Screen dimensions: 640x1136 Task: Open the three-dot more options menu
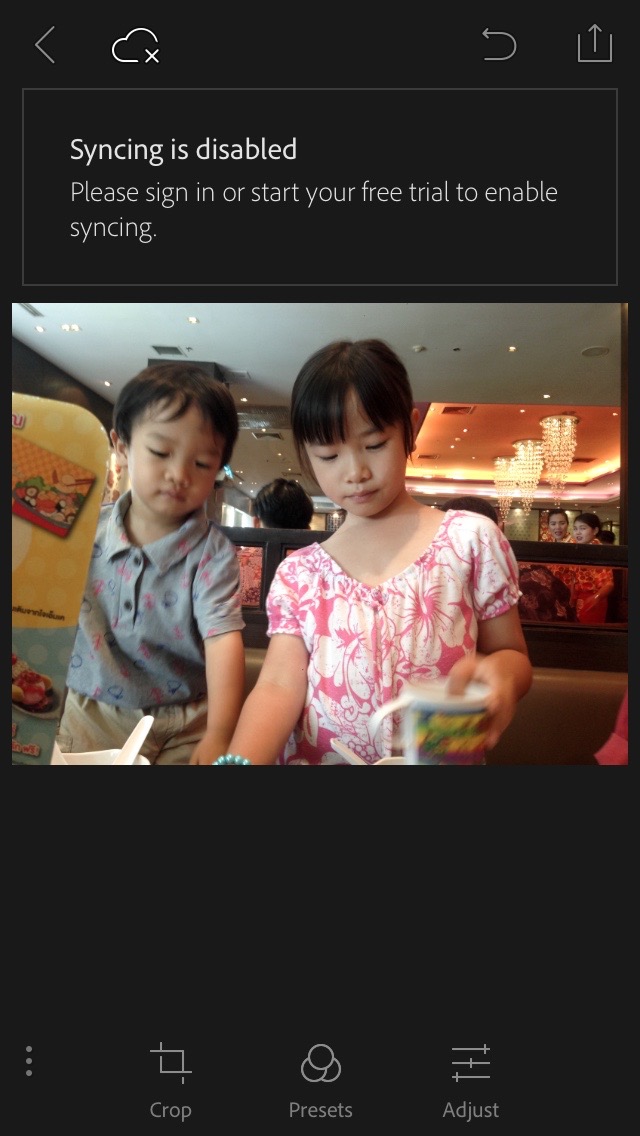[29, 1061]
